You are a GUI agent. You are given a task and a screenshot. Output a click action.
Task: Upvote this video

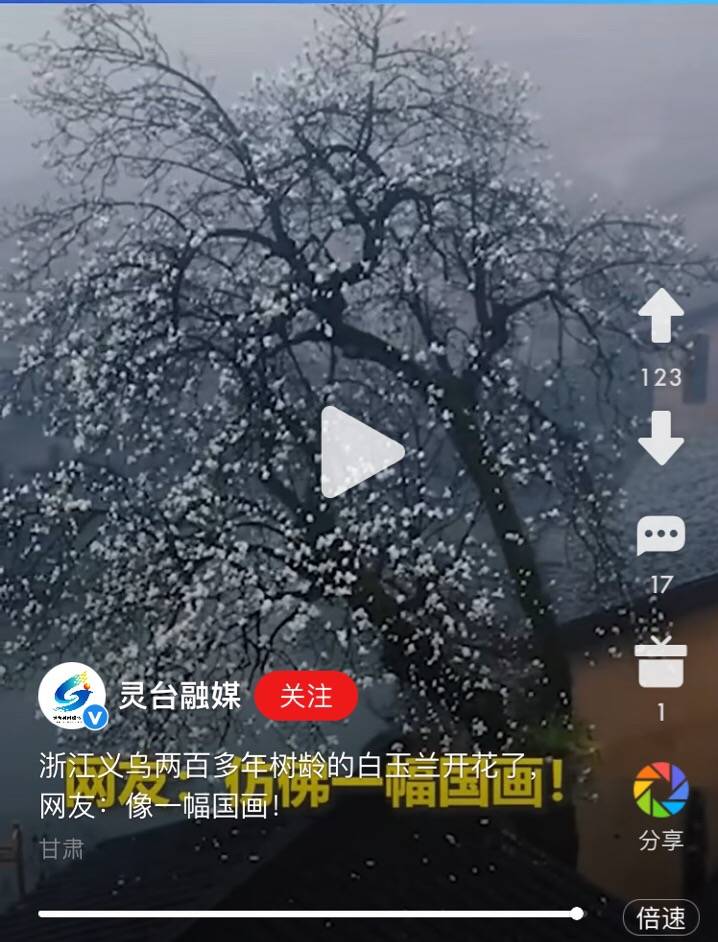pos(661,318)
